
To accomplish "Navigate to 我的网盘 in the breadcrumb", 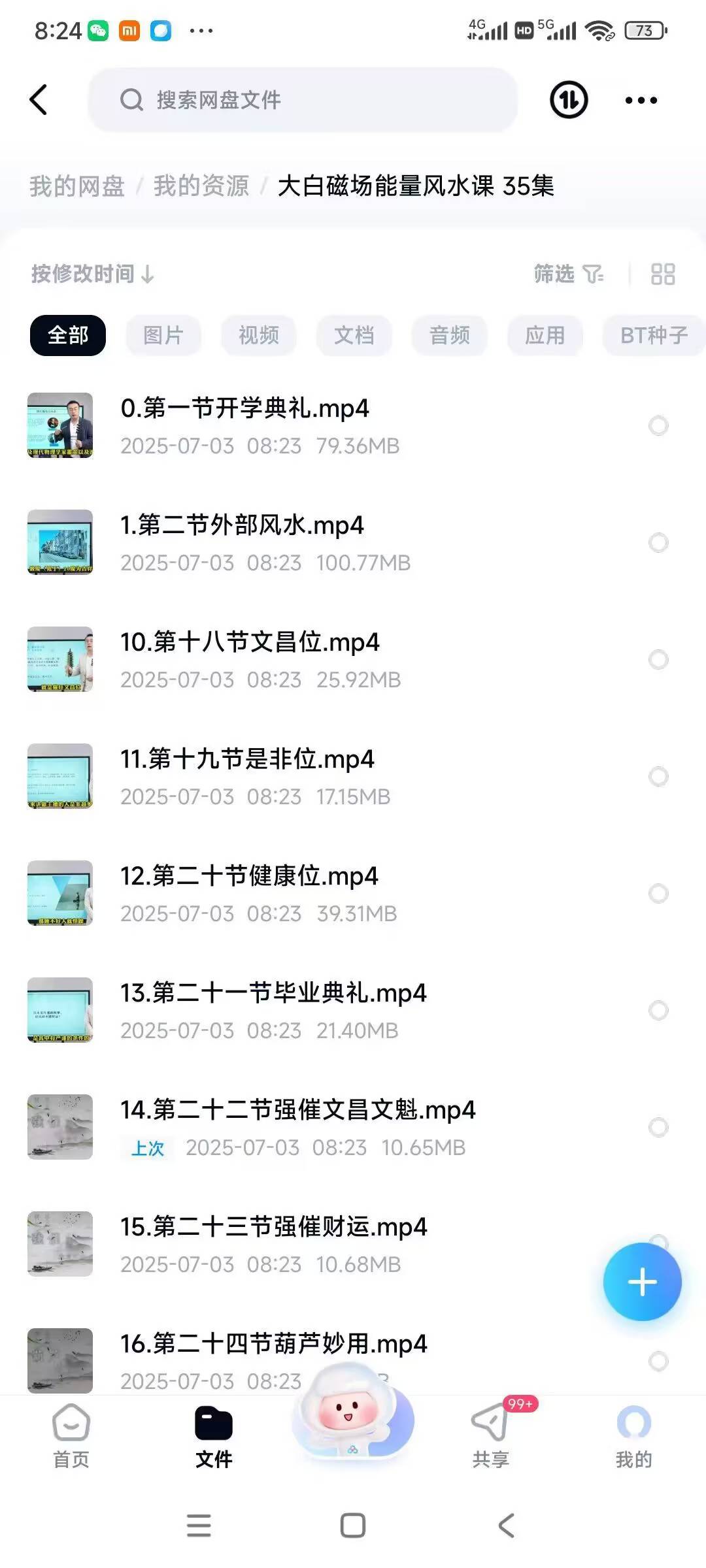I will (77, 186).
